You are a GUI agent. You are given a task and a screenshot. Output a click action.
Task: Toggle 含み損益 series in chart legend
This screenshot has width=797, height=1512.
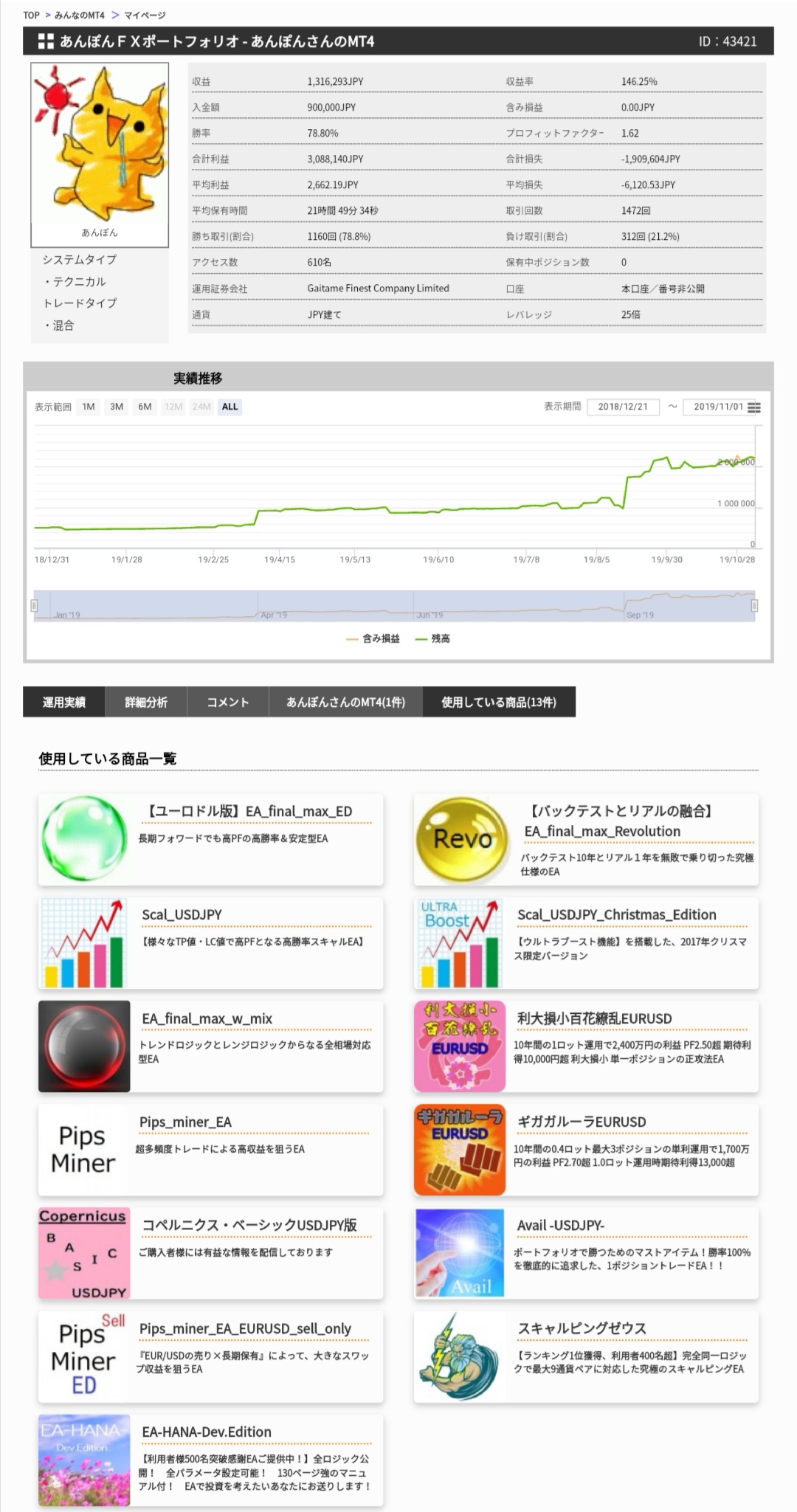click(x=373, y=639)
